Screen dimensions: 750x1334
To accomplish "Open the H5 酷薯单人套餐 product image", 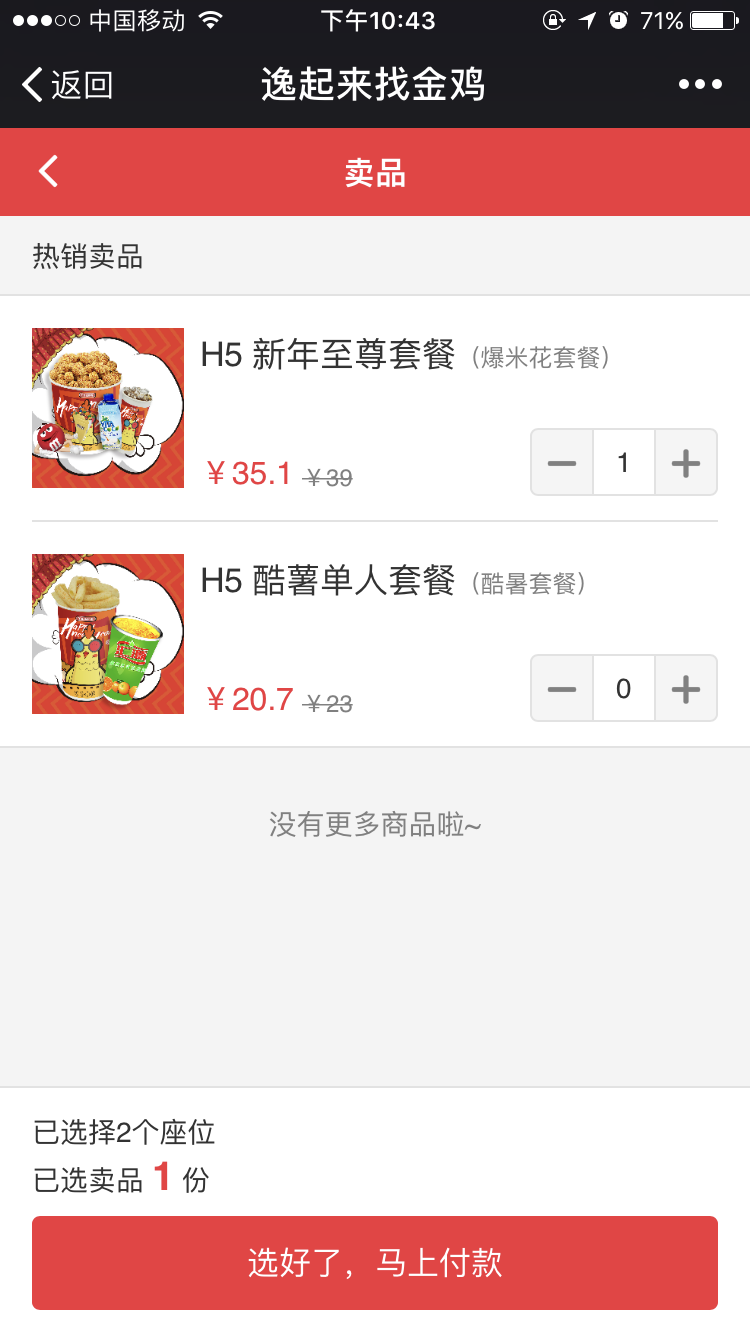I will 108,634.
